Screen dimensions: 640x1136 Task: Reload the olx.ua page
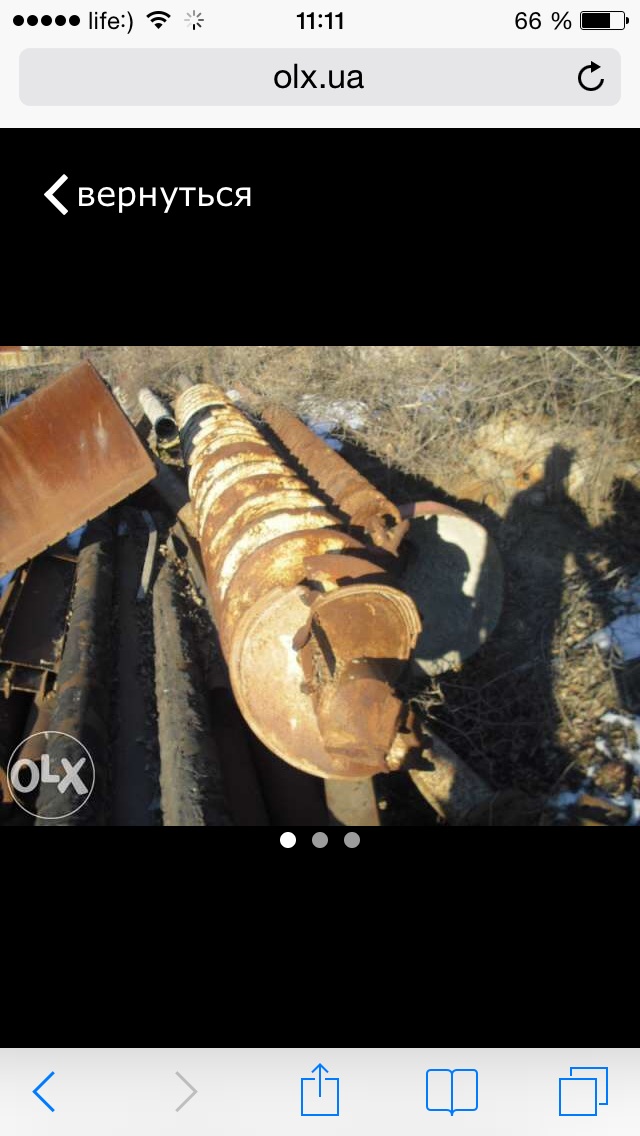click(591, 77)
